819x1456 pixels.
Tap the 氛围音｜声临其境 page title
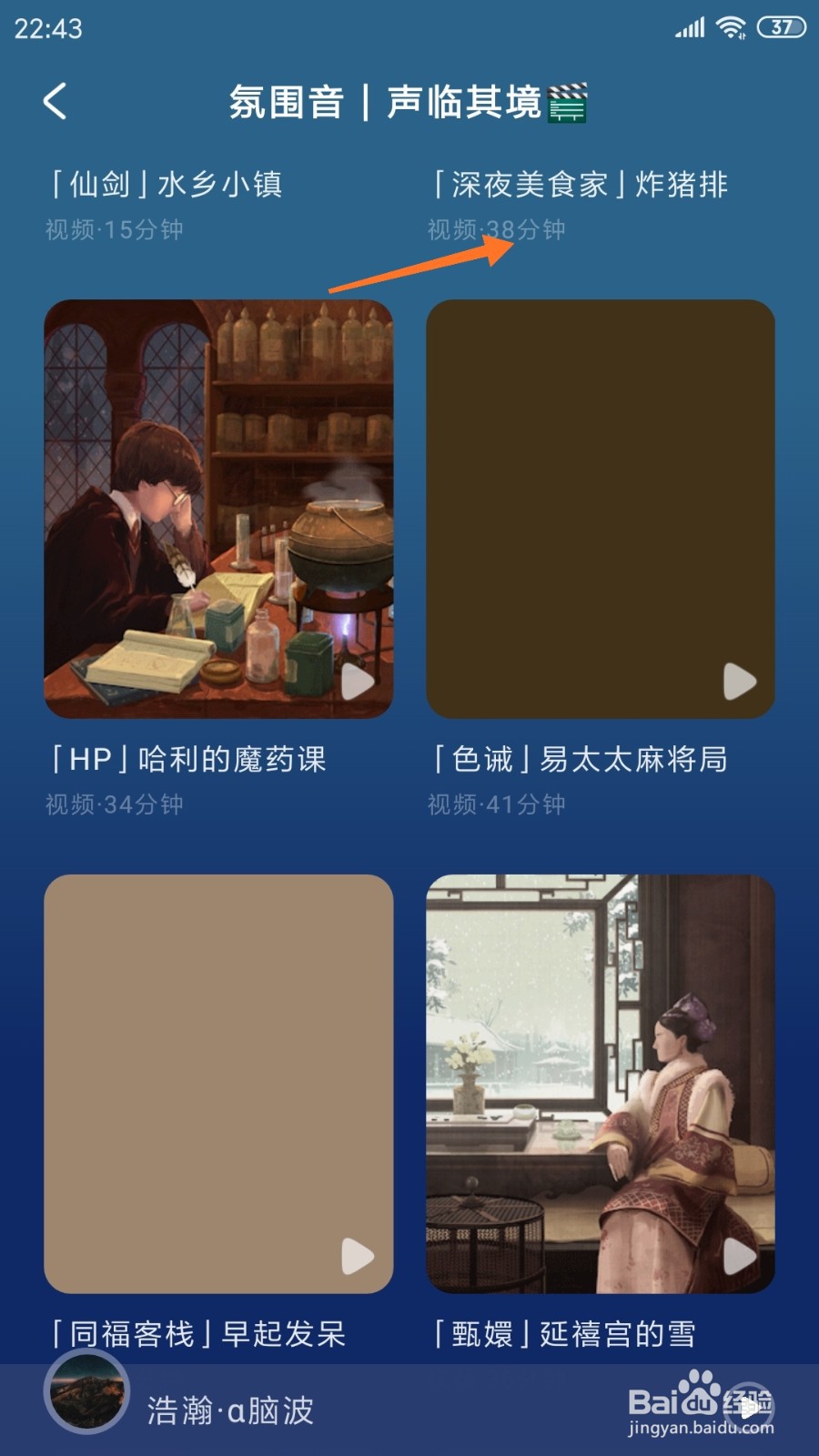pos(409,103)
